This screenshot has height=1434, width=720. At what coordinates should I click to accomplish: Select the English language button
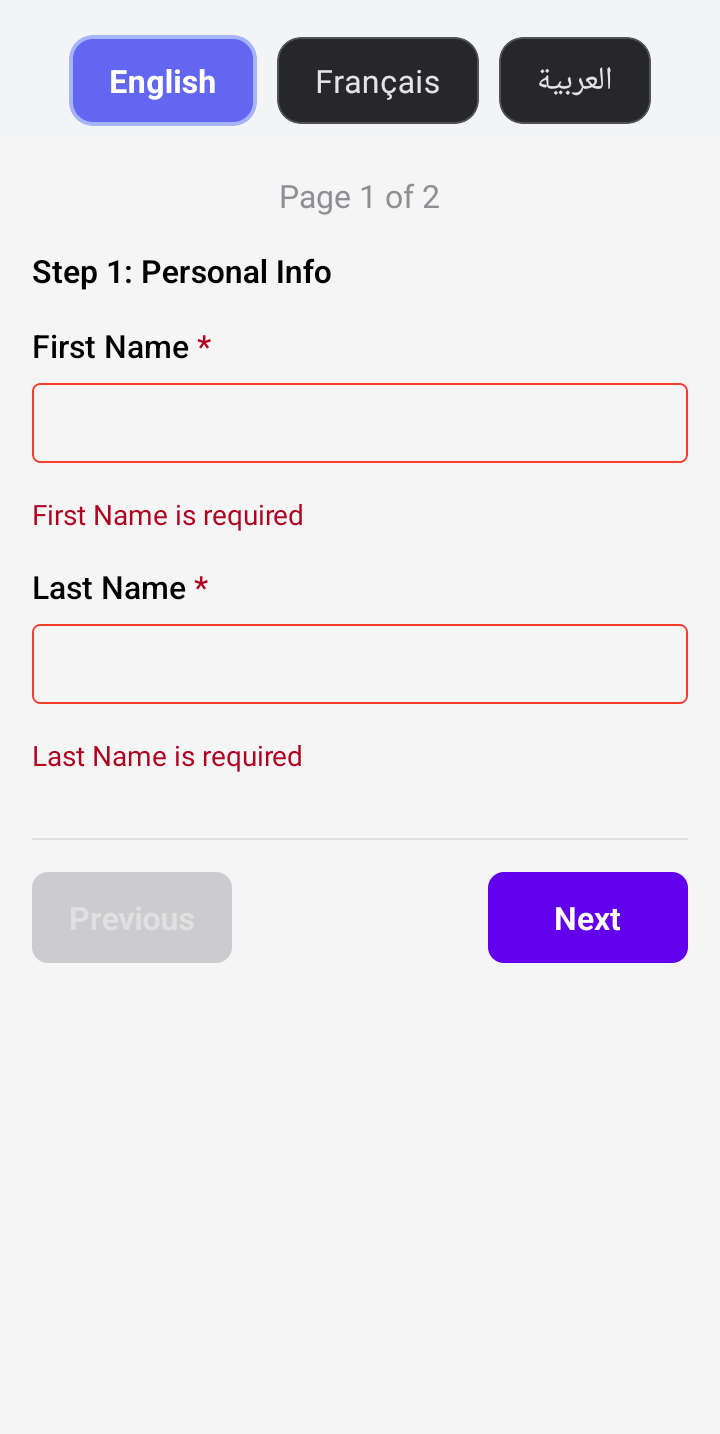tap(163, 81)
